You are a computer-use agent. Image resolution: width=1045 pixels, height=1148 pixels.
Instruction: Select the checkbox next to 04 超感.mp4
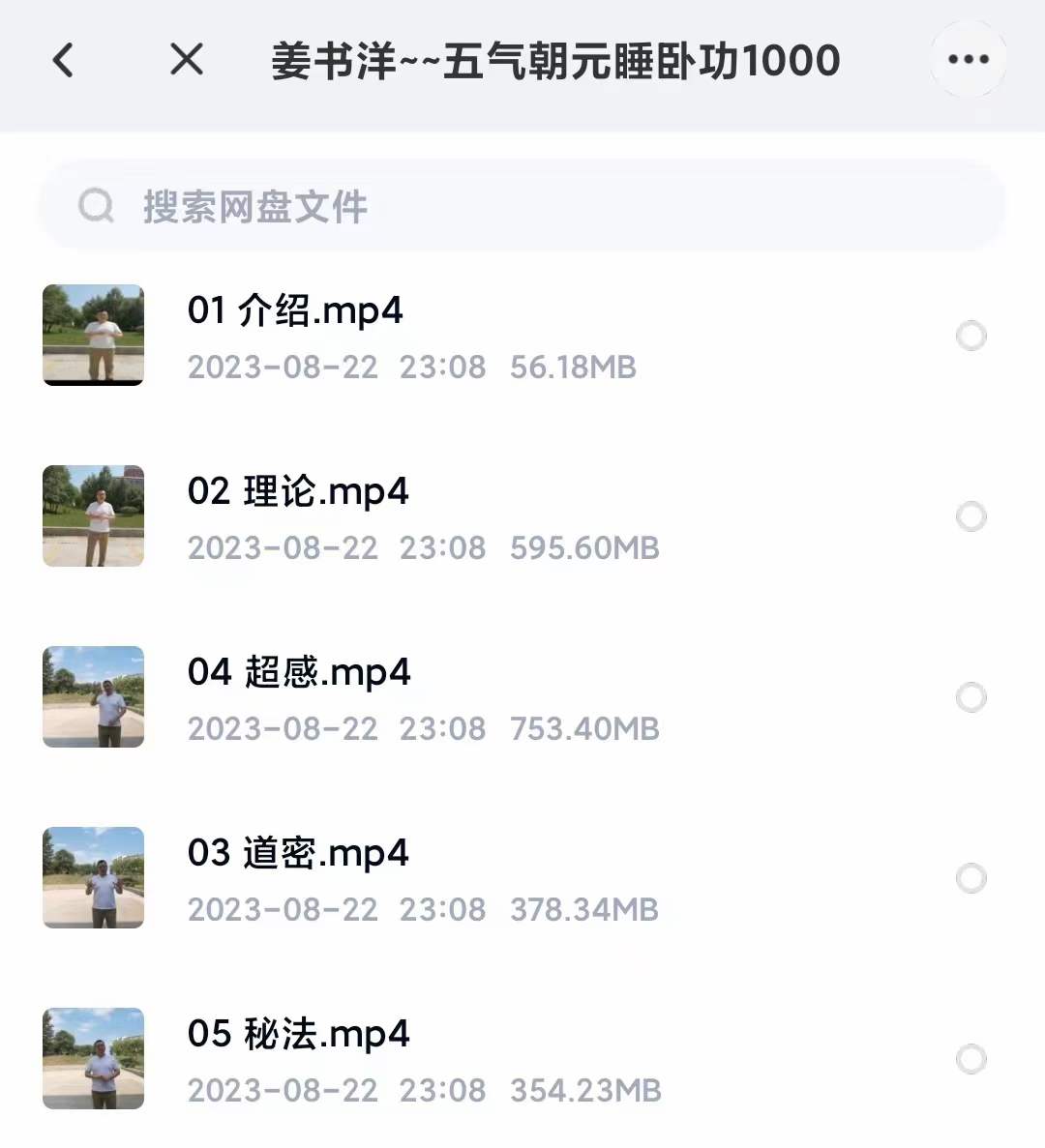click(x=970, y=696)
